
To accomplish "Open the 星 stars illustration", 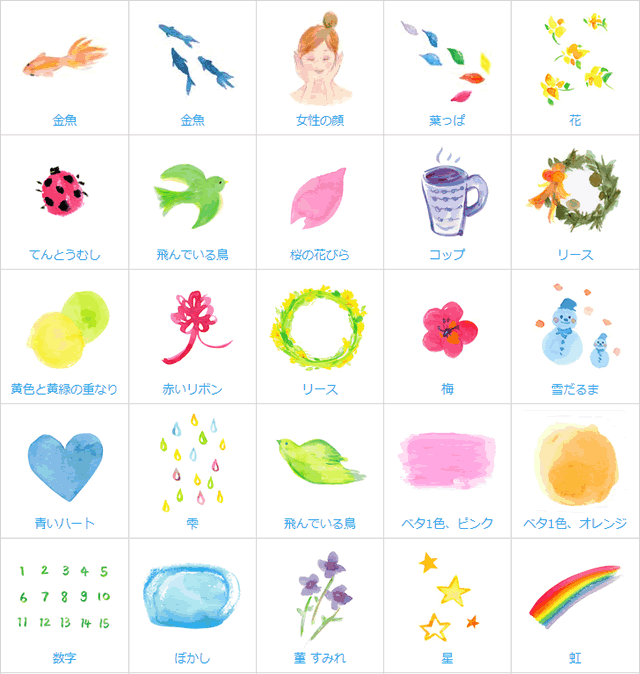I will tap(447, 597).
